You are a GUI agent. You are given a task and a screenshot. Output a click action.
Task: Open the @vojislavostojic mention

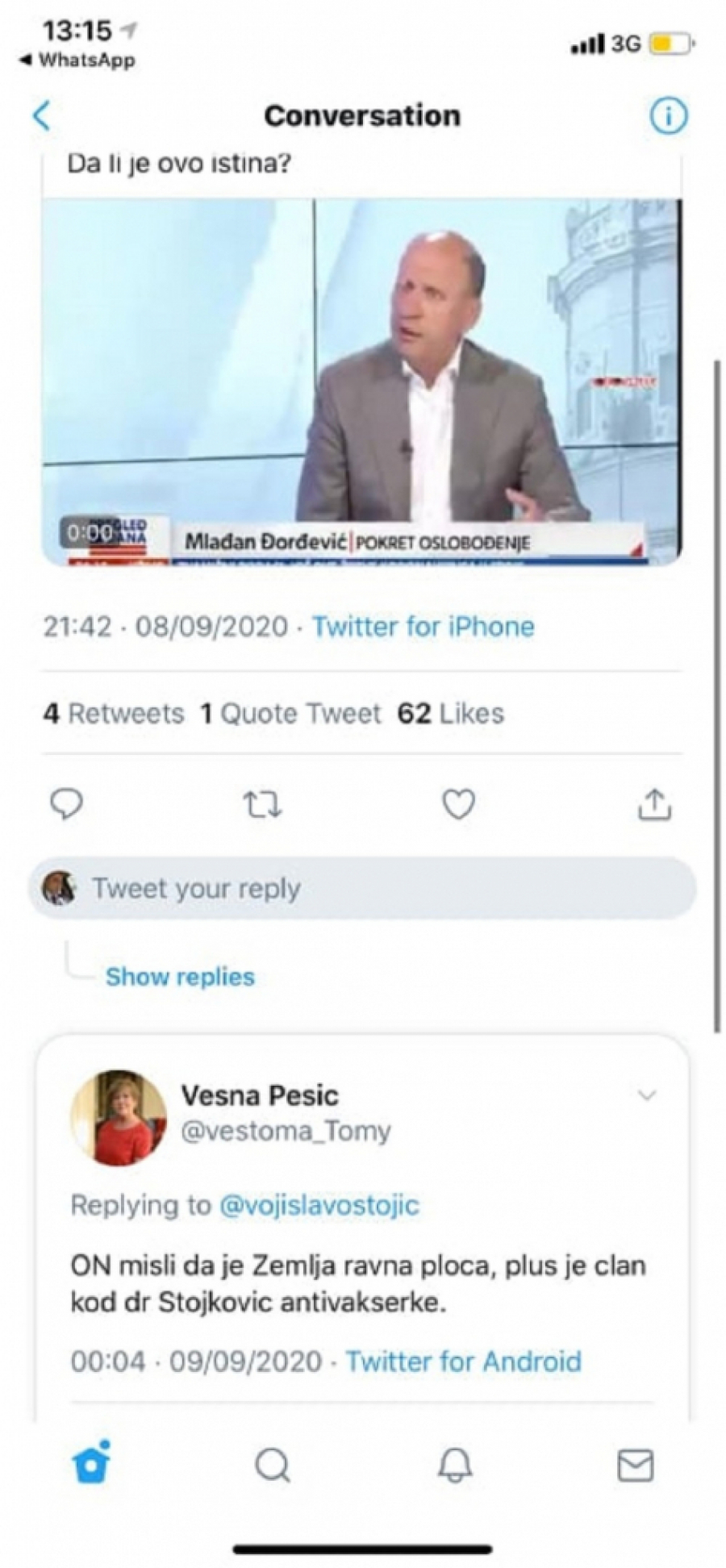319,1205
